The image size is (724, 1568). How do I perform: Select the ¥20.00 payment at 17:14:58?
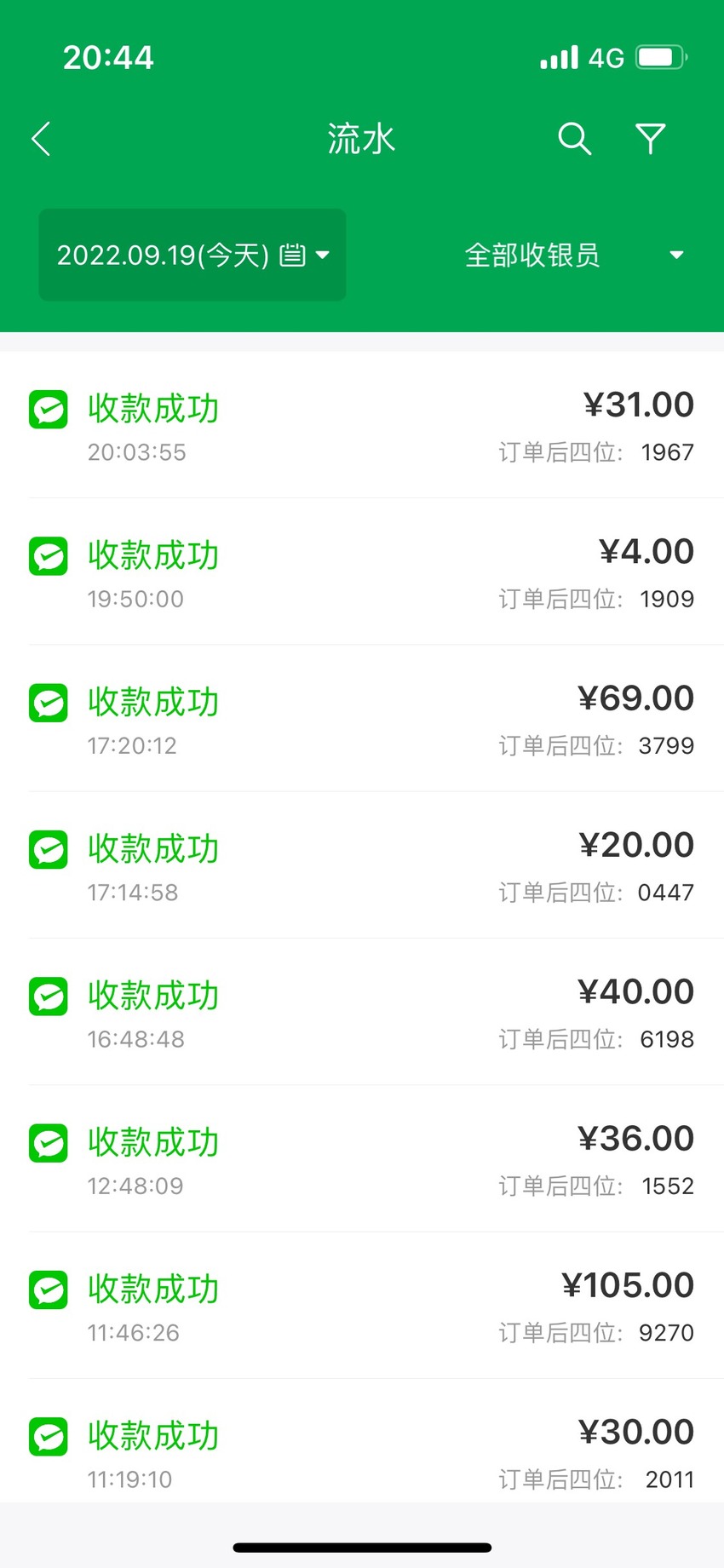click(x=362, y=864)
